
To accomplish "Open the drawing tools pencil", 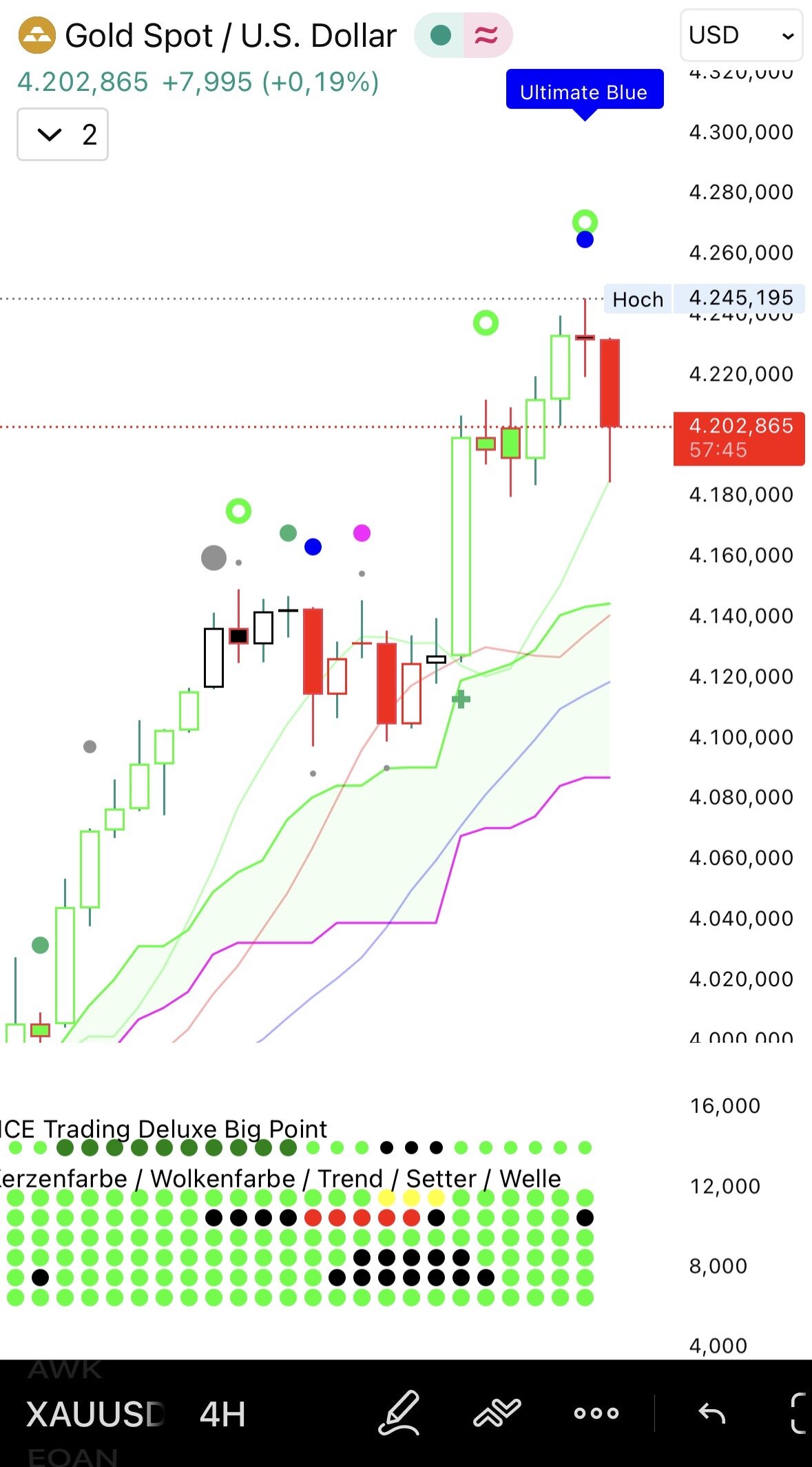I will [x=399, y=1413].
